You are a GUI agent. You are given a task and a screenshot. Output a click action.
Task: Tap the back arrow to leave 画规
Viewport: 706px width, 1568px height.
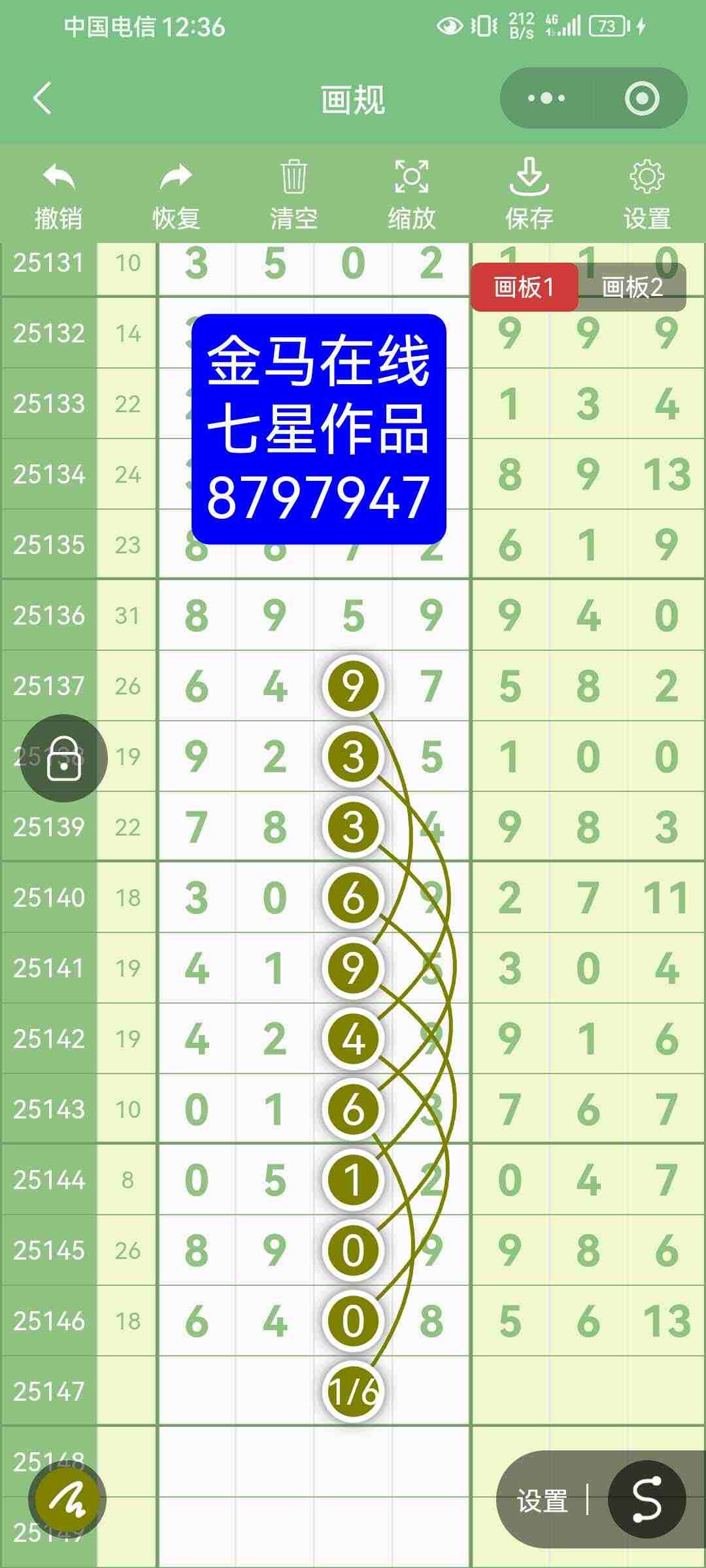[41, 98]
